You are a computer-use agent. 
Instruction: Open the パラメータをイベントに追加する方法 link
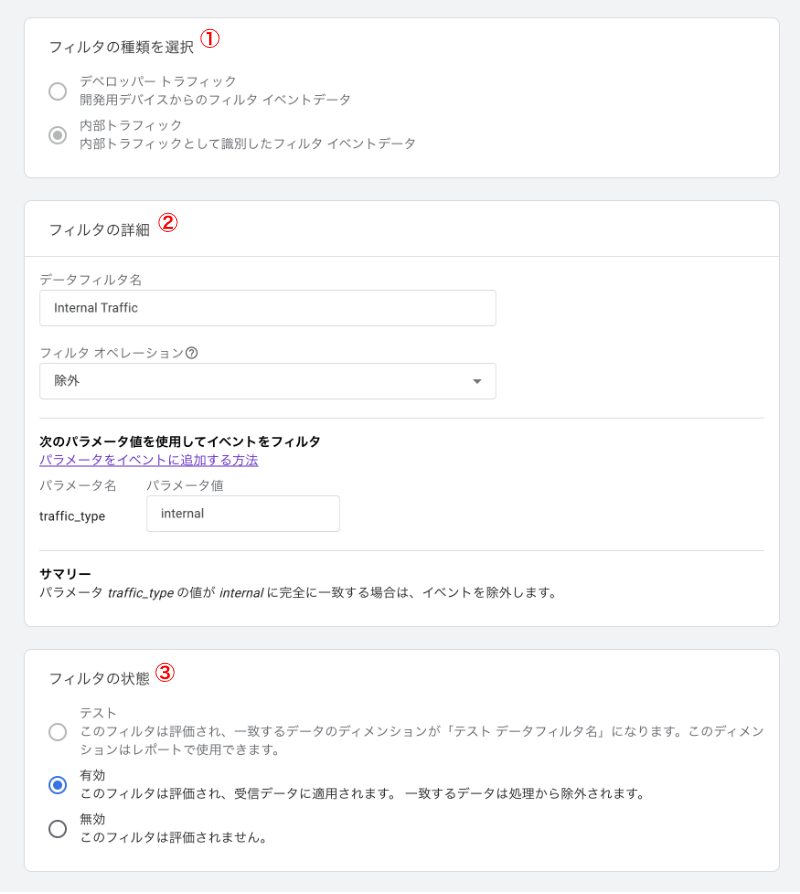146,458
